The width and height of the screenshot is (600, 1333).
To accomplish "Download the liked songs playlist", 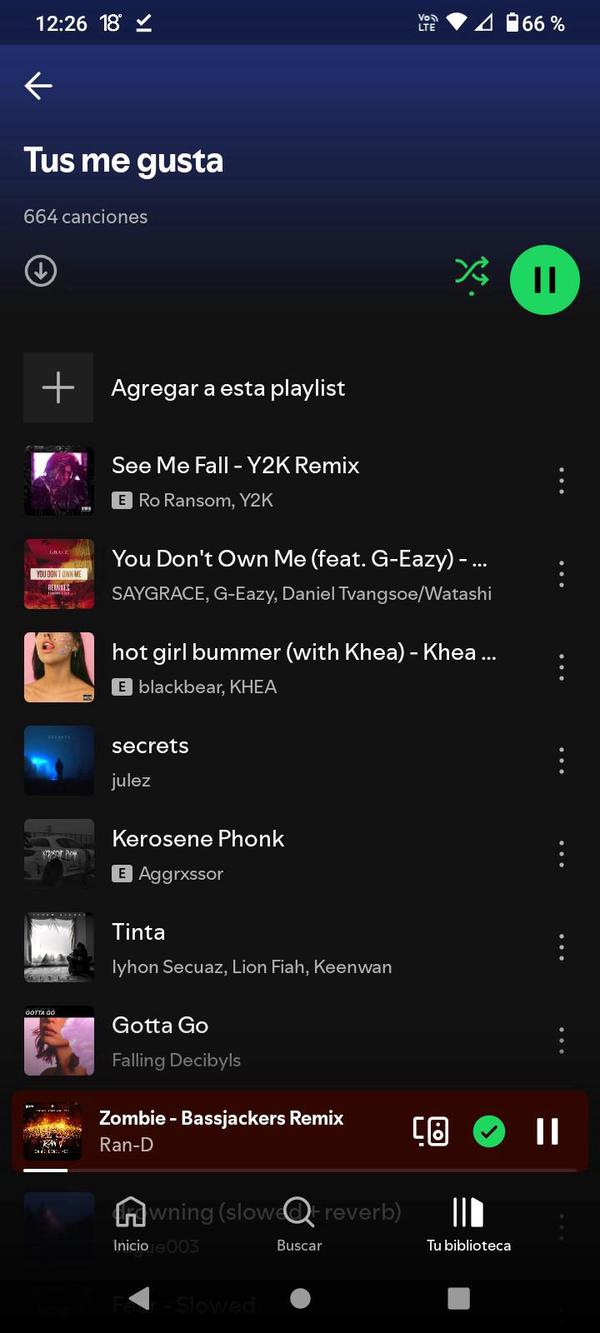I will 41,271.
